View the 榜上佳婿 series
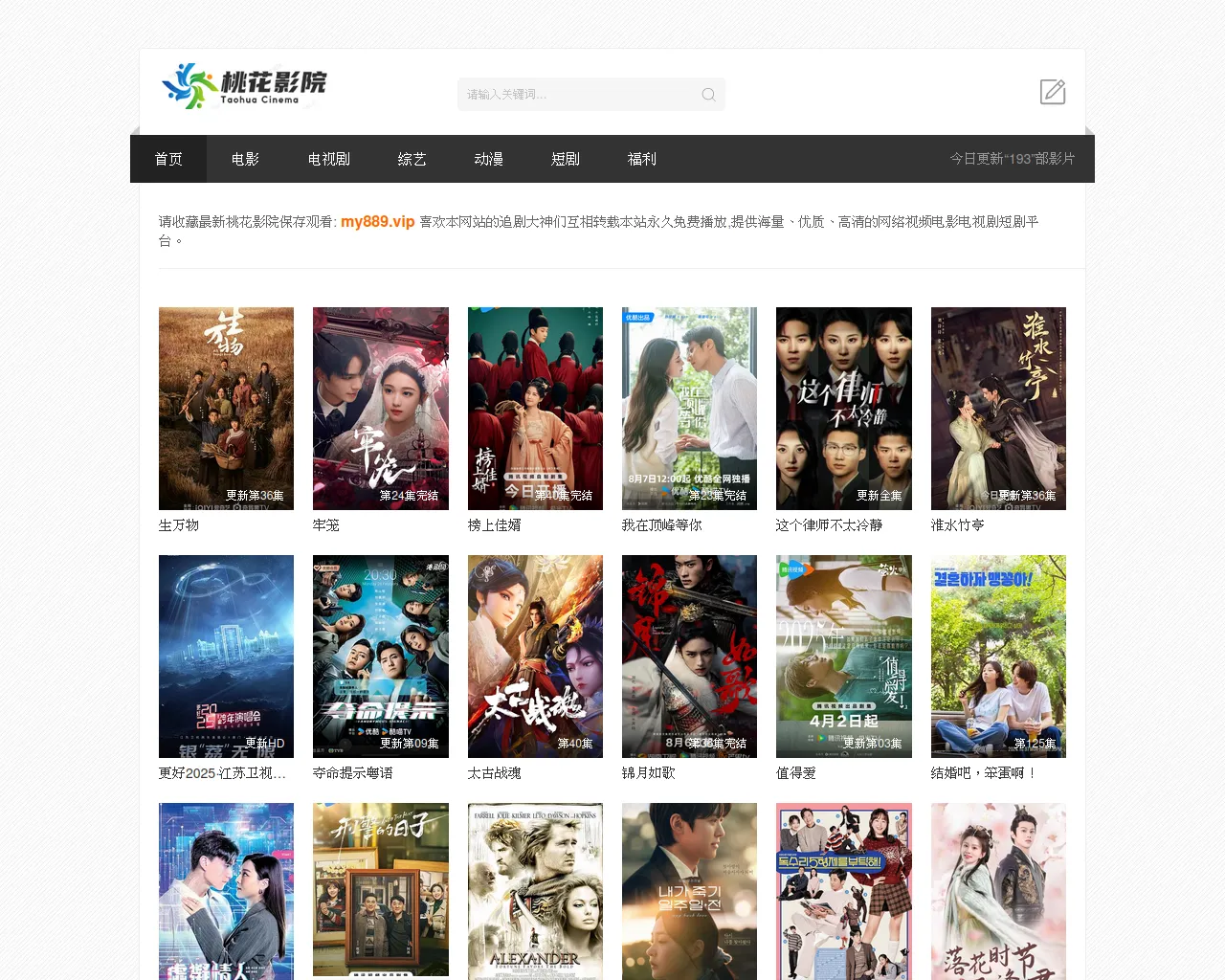The height and width of the screenshot is (980, 1225). point(535,409)
